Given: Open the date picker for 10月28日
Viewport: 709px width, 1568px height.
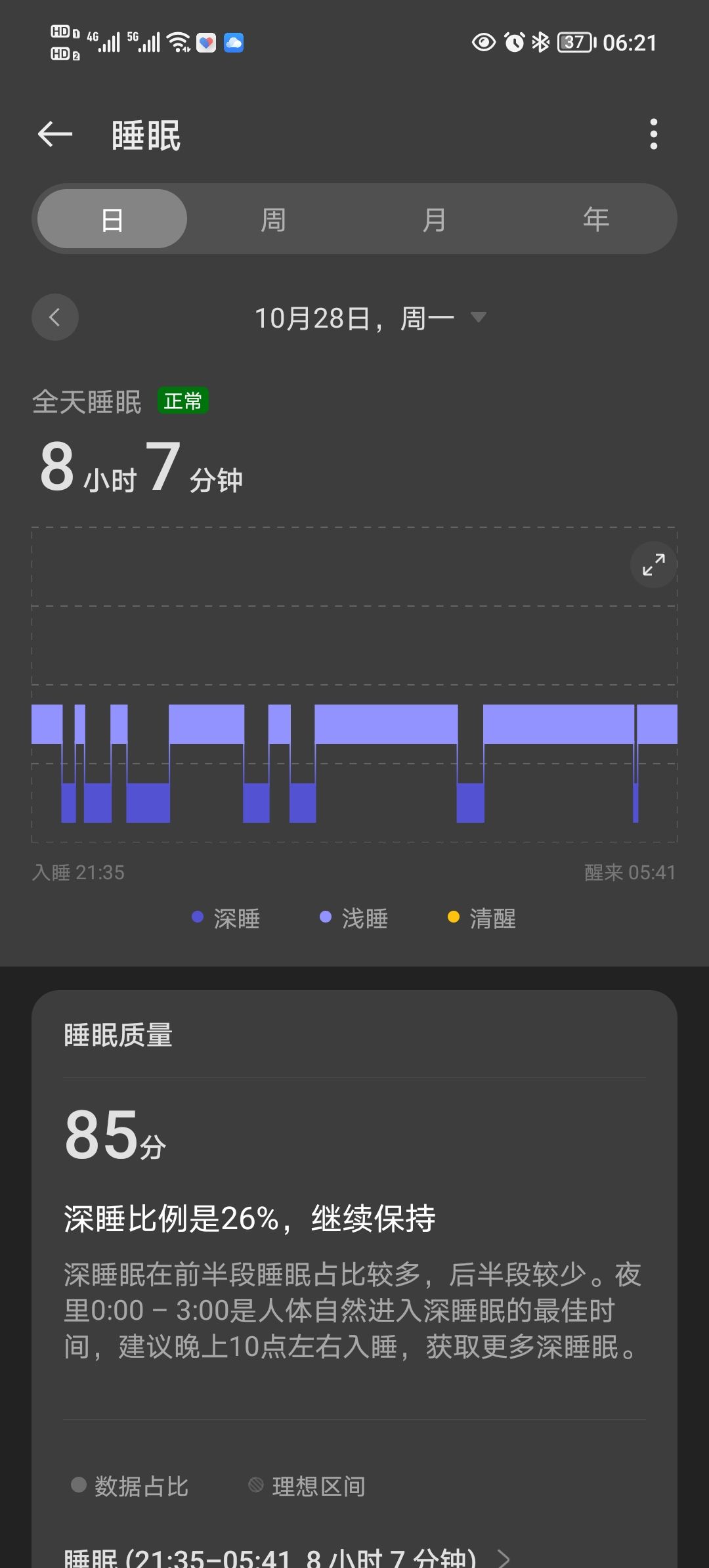Looking at the screenshot, I should click(x=370, y=318).
